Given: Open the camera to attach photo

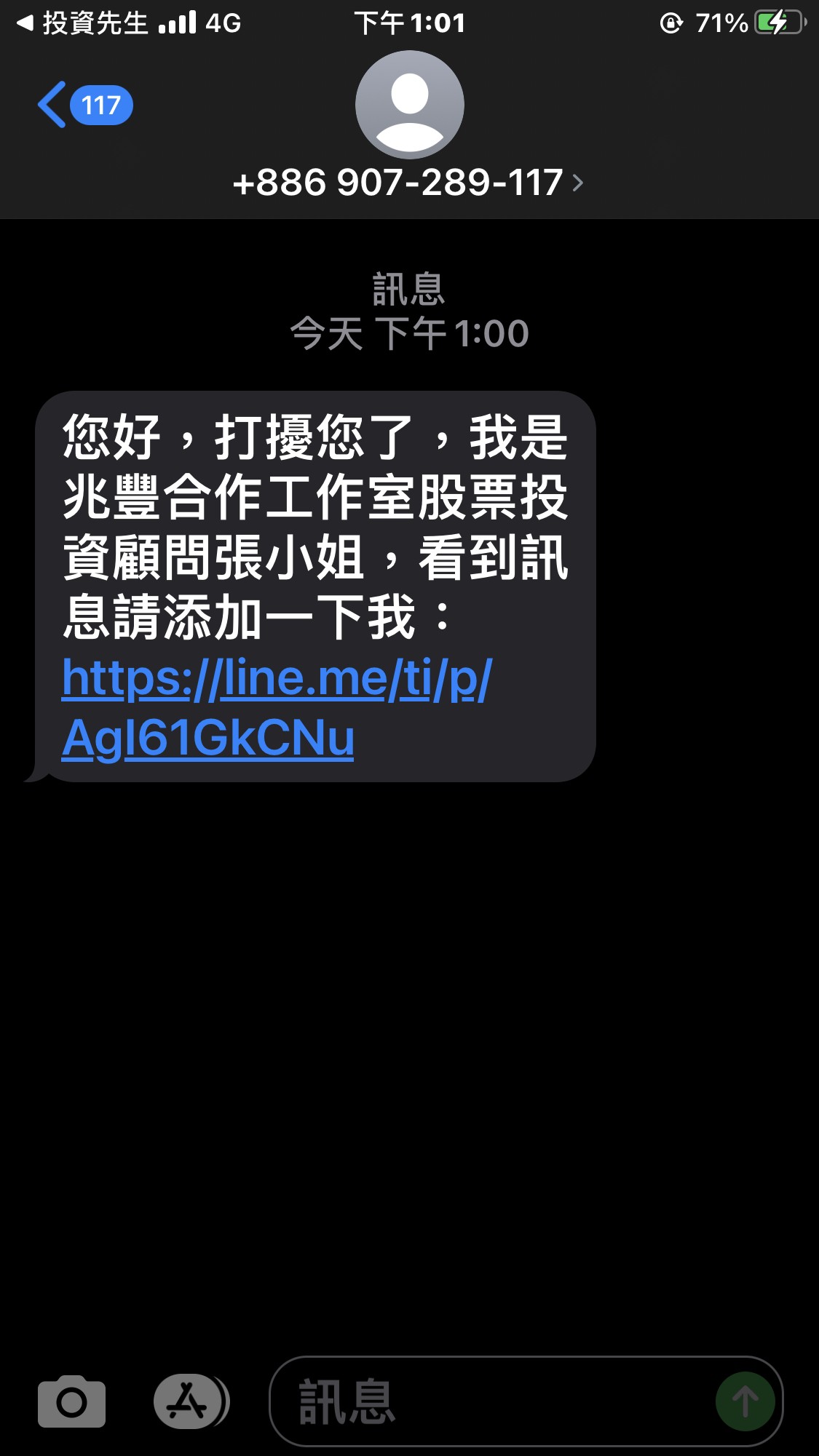Looking at the screenshot, I should pos(71,1401).
